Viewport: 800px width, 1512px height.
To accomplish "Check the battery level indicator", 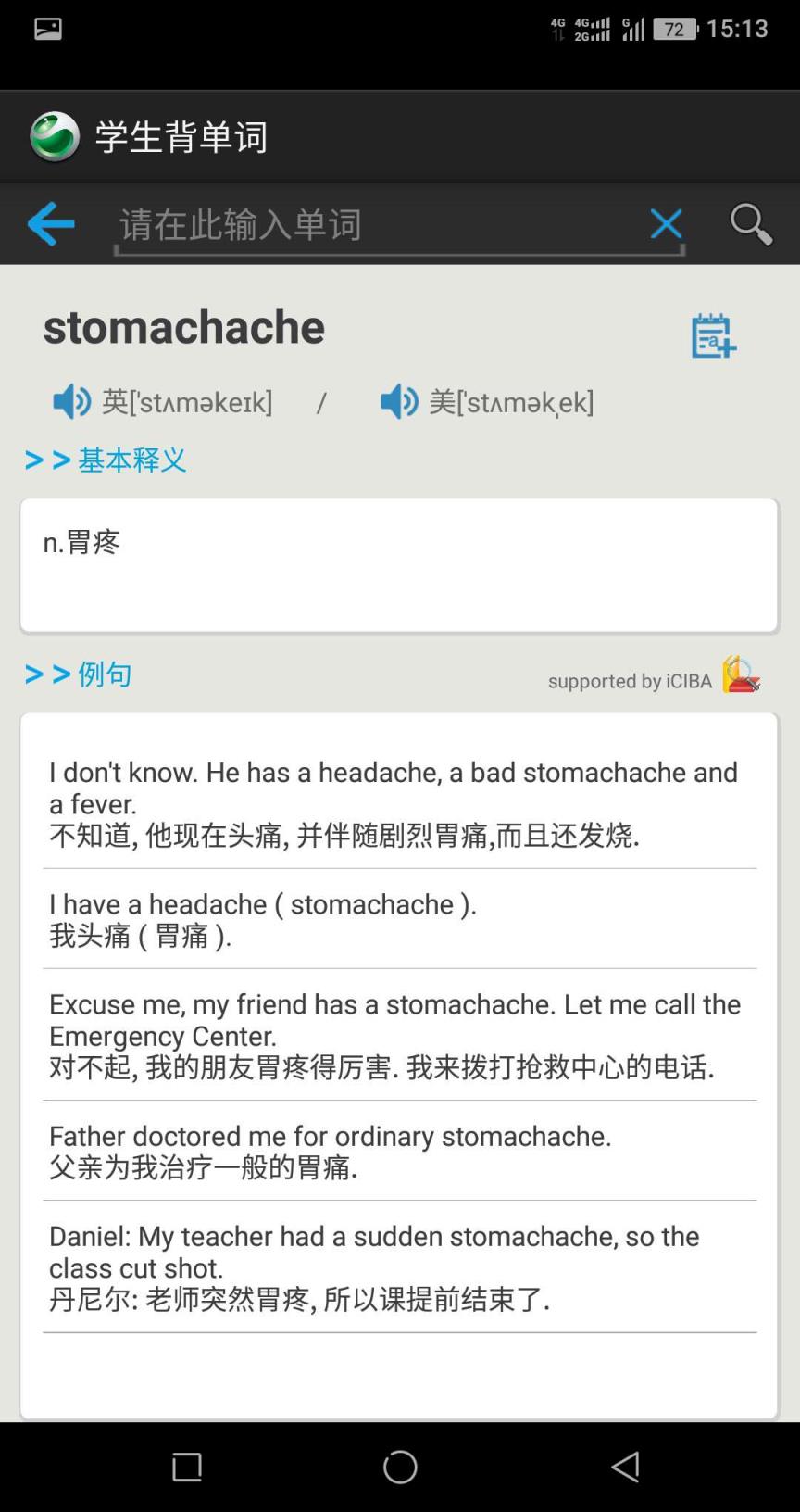I will point(675,29).
